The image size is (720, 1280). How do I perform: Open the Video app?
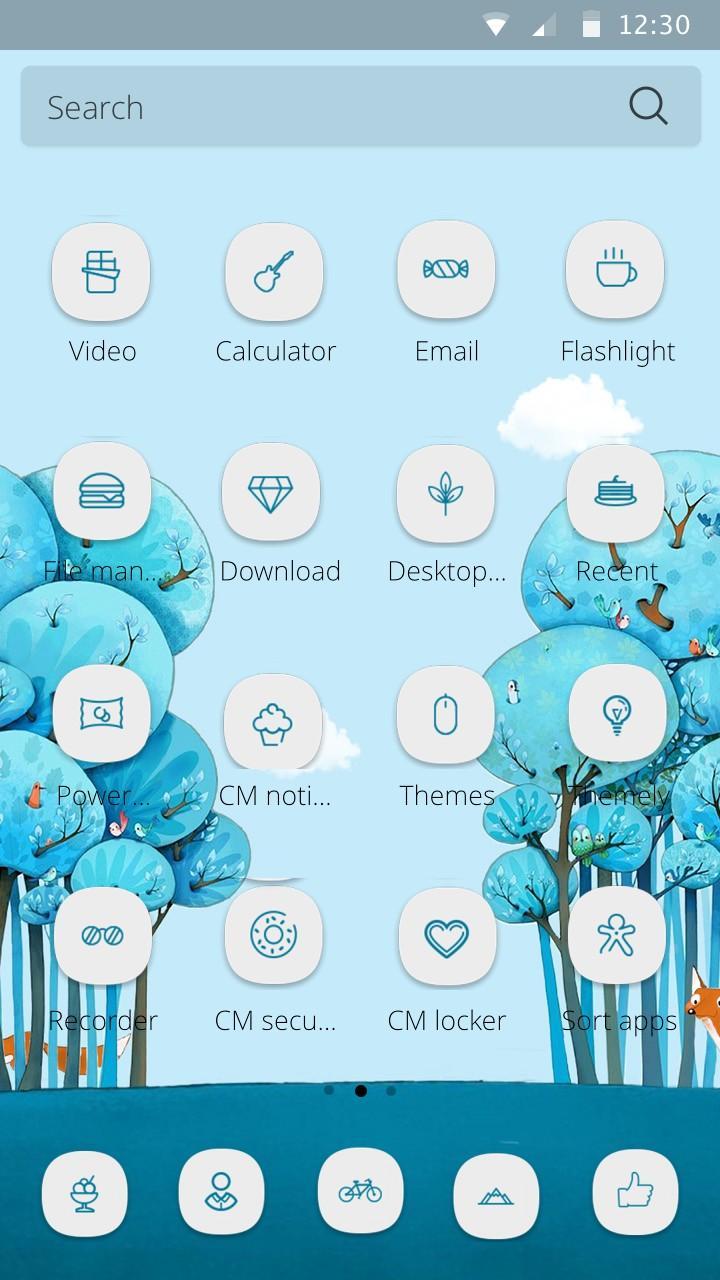101,272
